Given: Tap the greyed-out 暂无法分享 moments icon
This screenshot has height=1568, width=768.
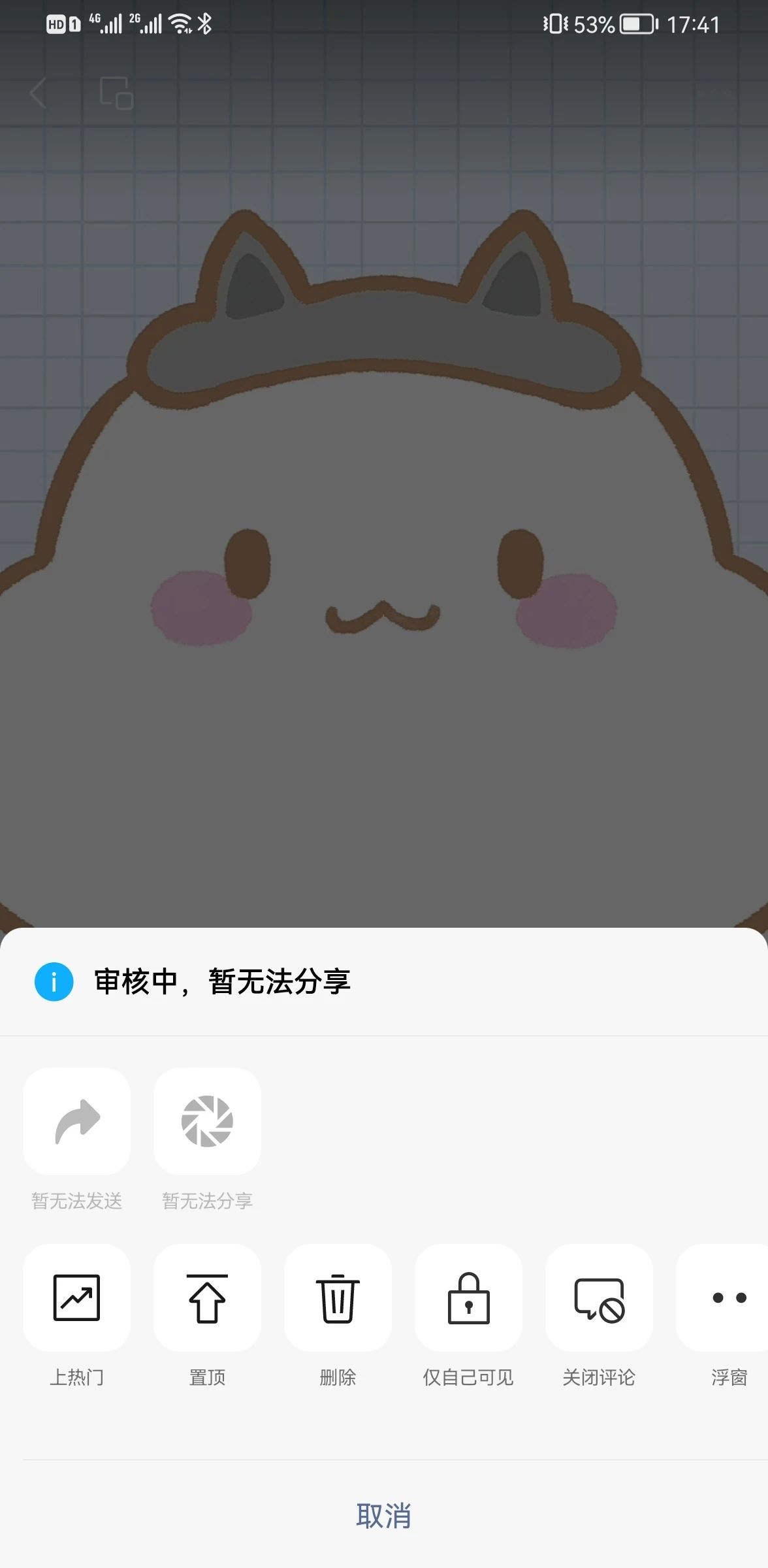Looking at the screenshot, I should [207, 1121].
